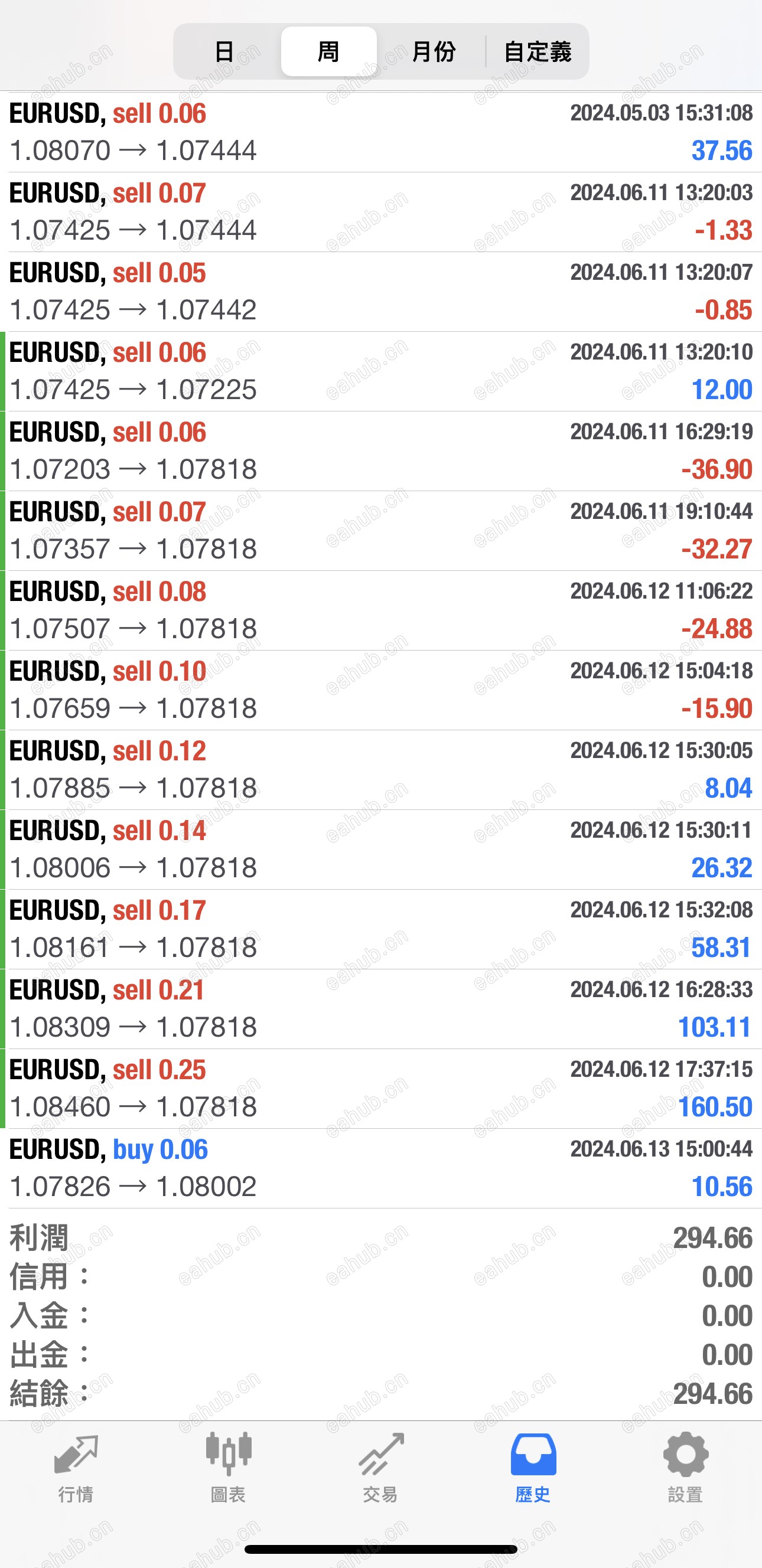Expand the sell 0.25 trade showing 160.50
The width and height of the screenshot is (762, 1568).
click(x=380, y=1089)
